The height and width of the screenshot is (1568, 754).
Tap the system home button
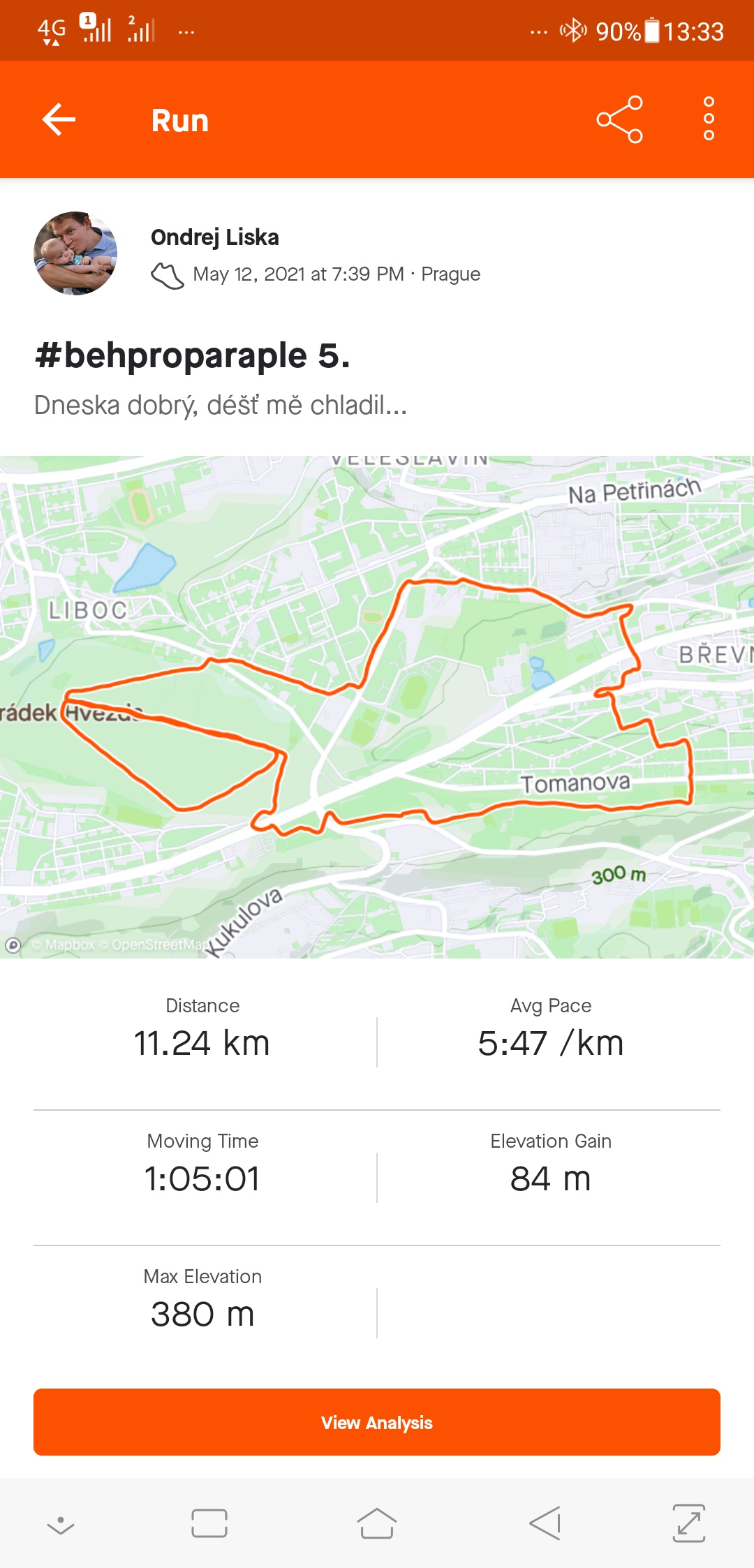(377, 1523)
